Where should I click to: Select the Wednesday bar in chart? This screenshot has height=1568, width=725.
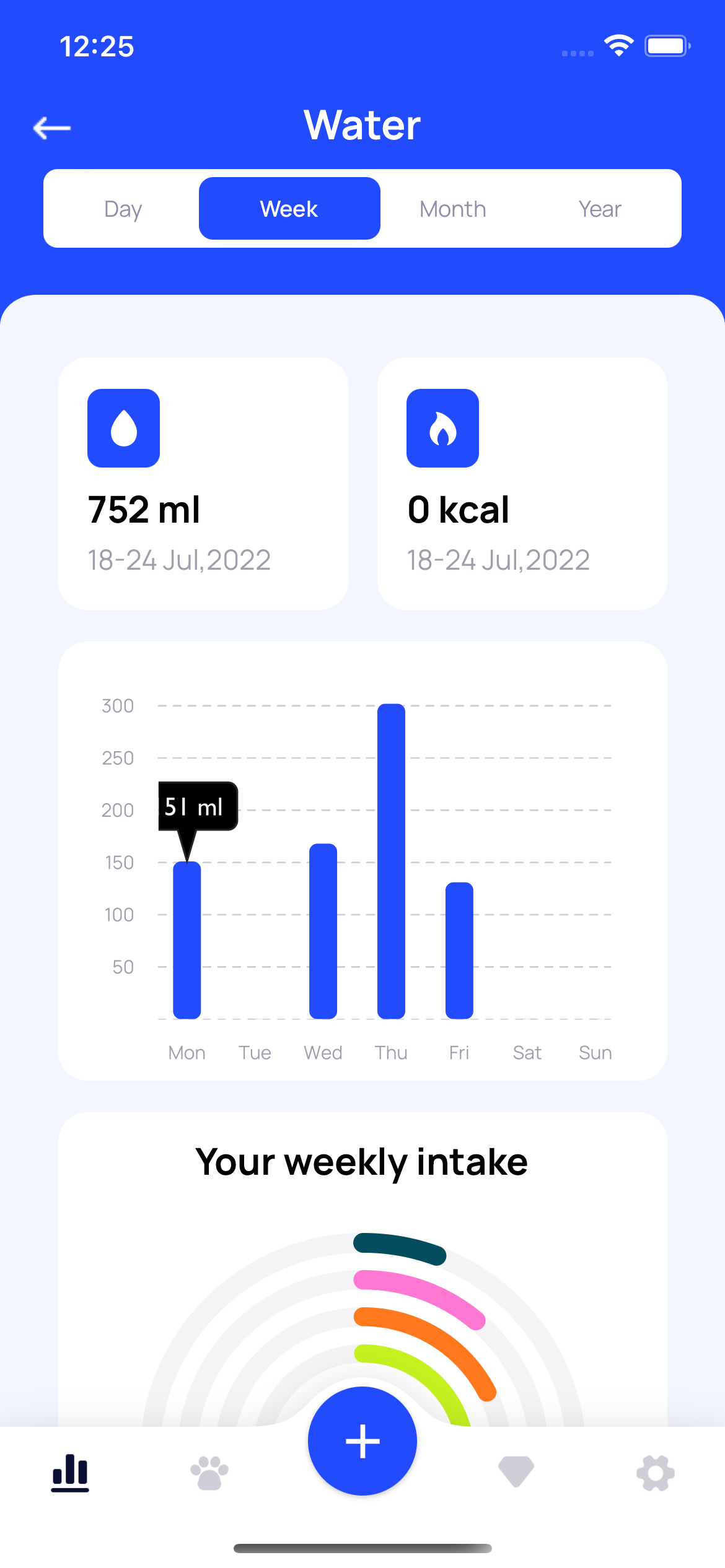tap(323, 931)
